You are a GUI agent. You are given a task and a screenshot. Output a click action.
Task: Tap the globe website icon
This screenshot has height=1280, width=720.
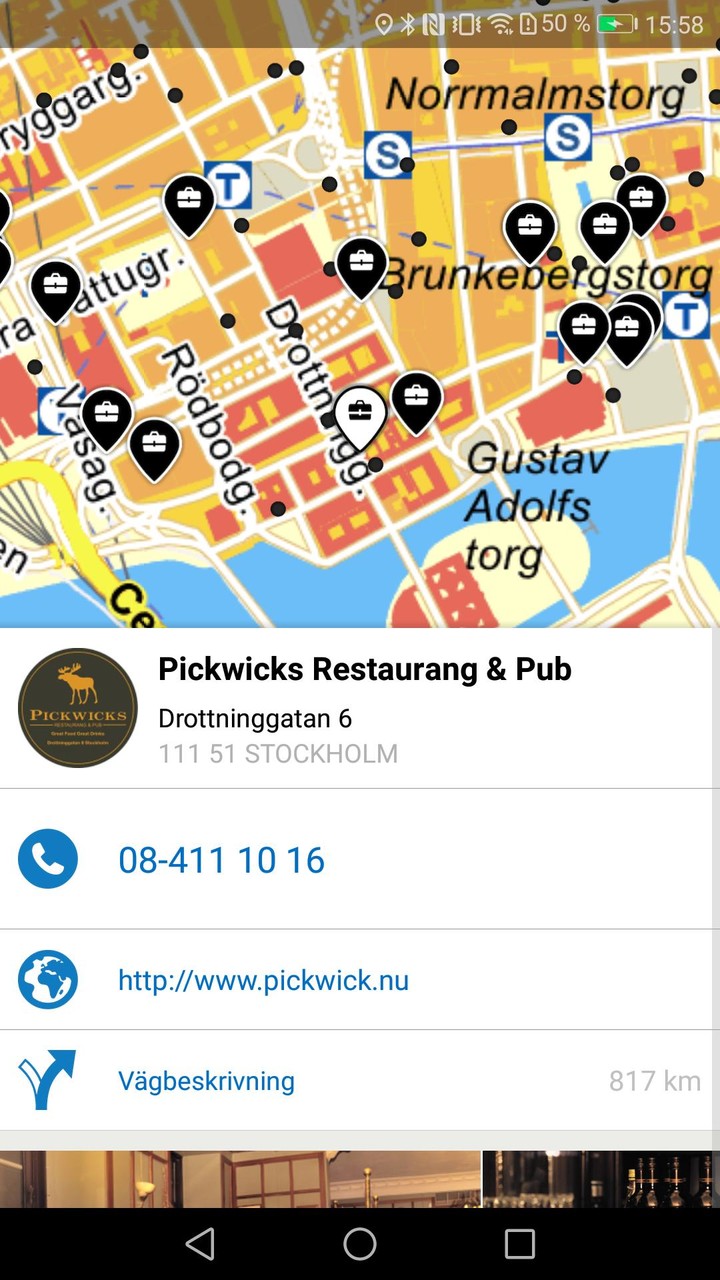pyautogui.click(x=47, y=979)
